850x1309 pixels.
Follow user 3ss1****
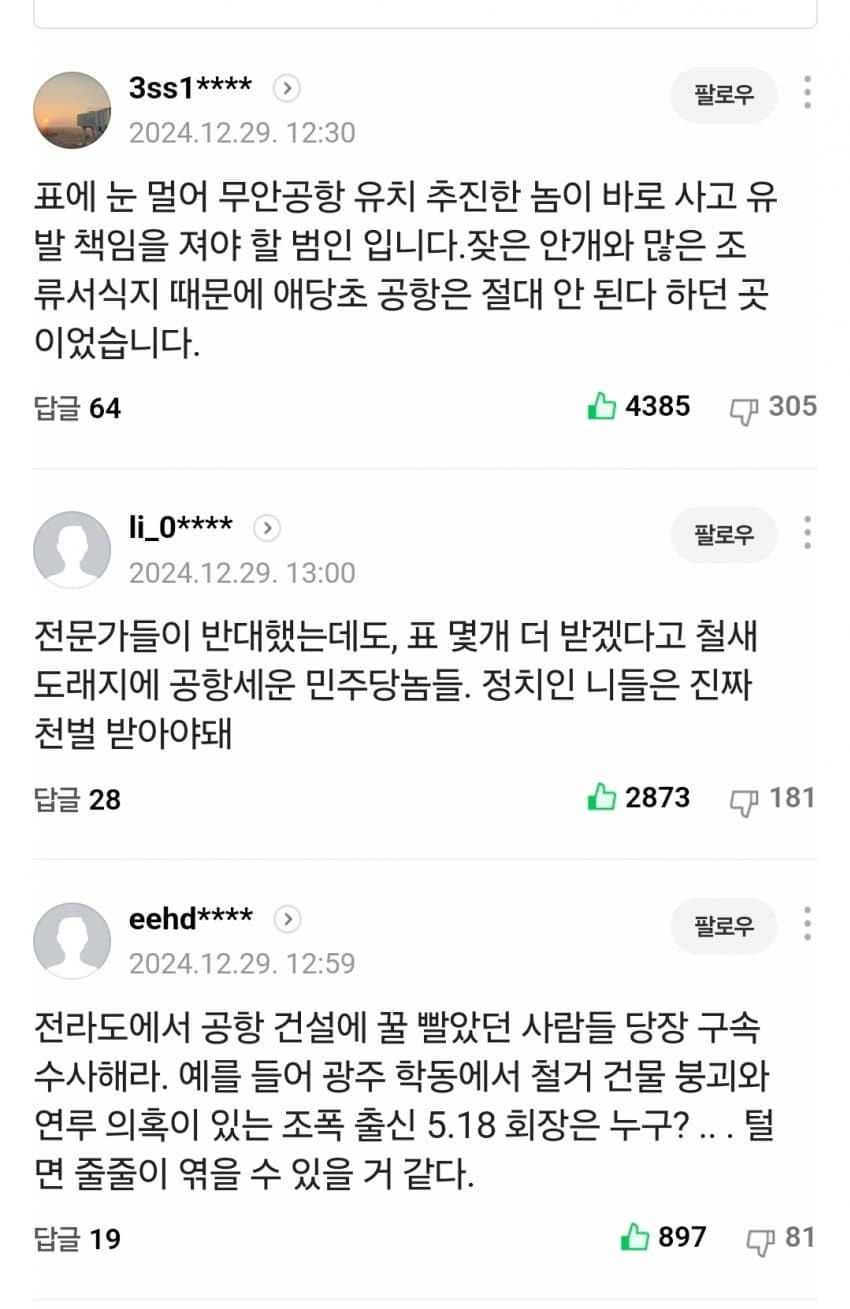(x=723, y=96)
